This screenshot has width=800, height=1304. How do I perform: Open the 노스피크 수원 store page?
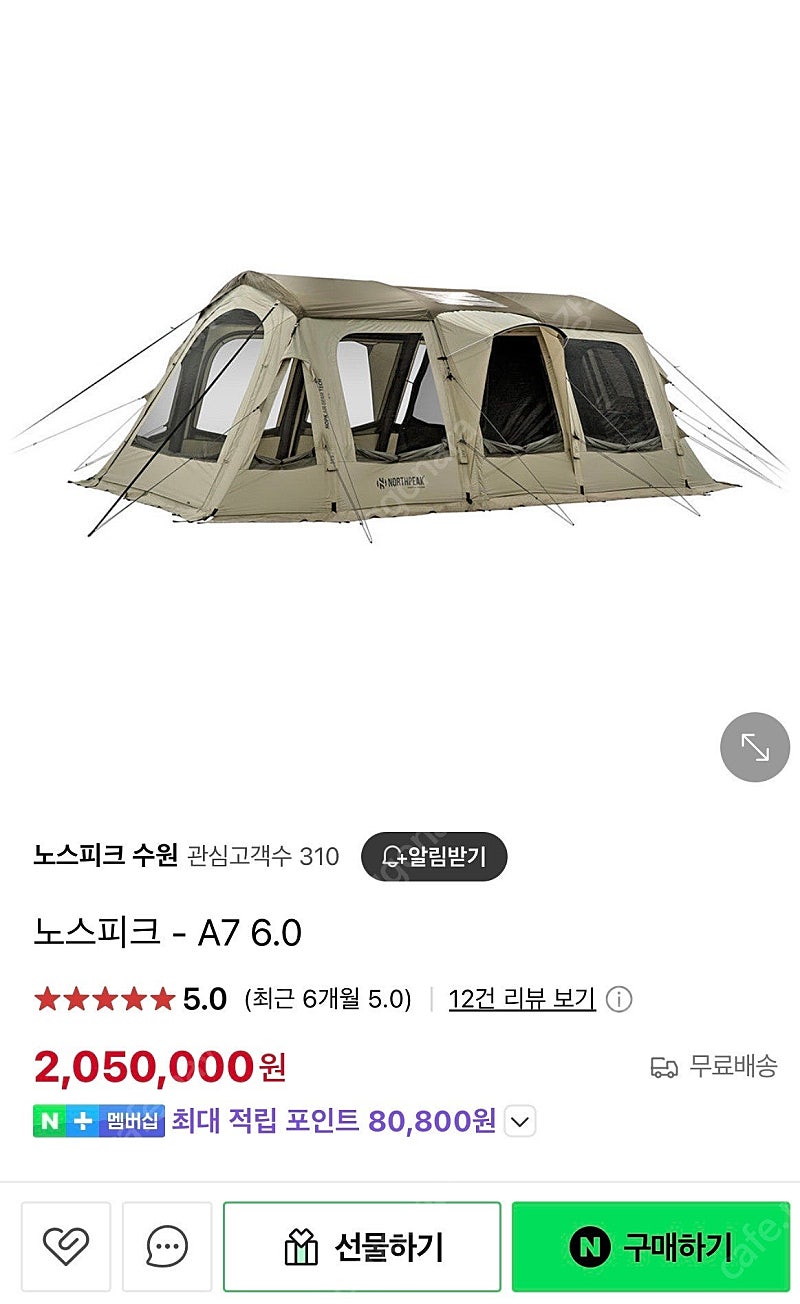[105, 856]
